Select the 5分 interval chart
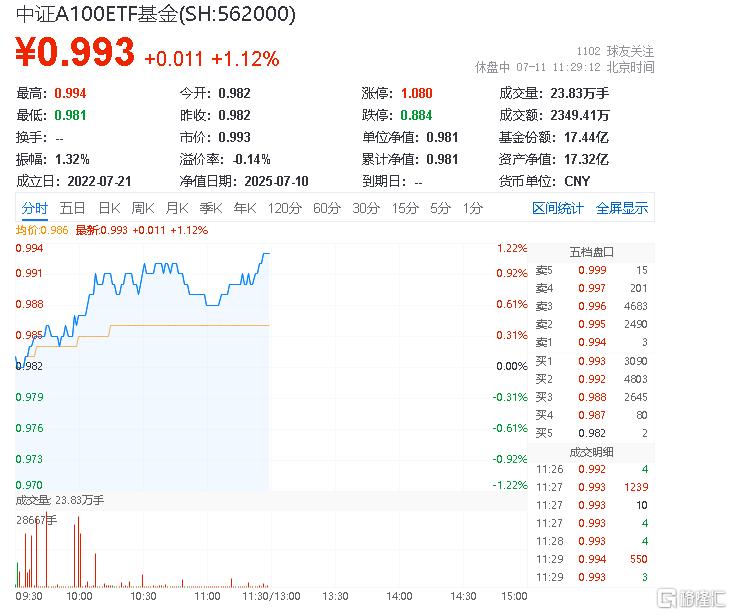 click(x=440, y=208)
